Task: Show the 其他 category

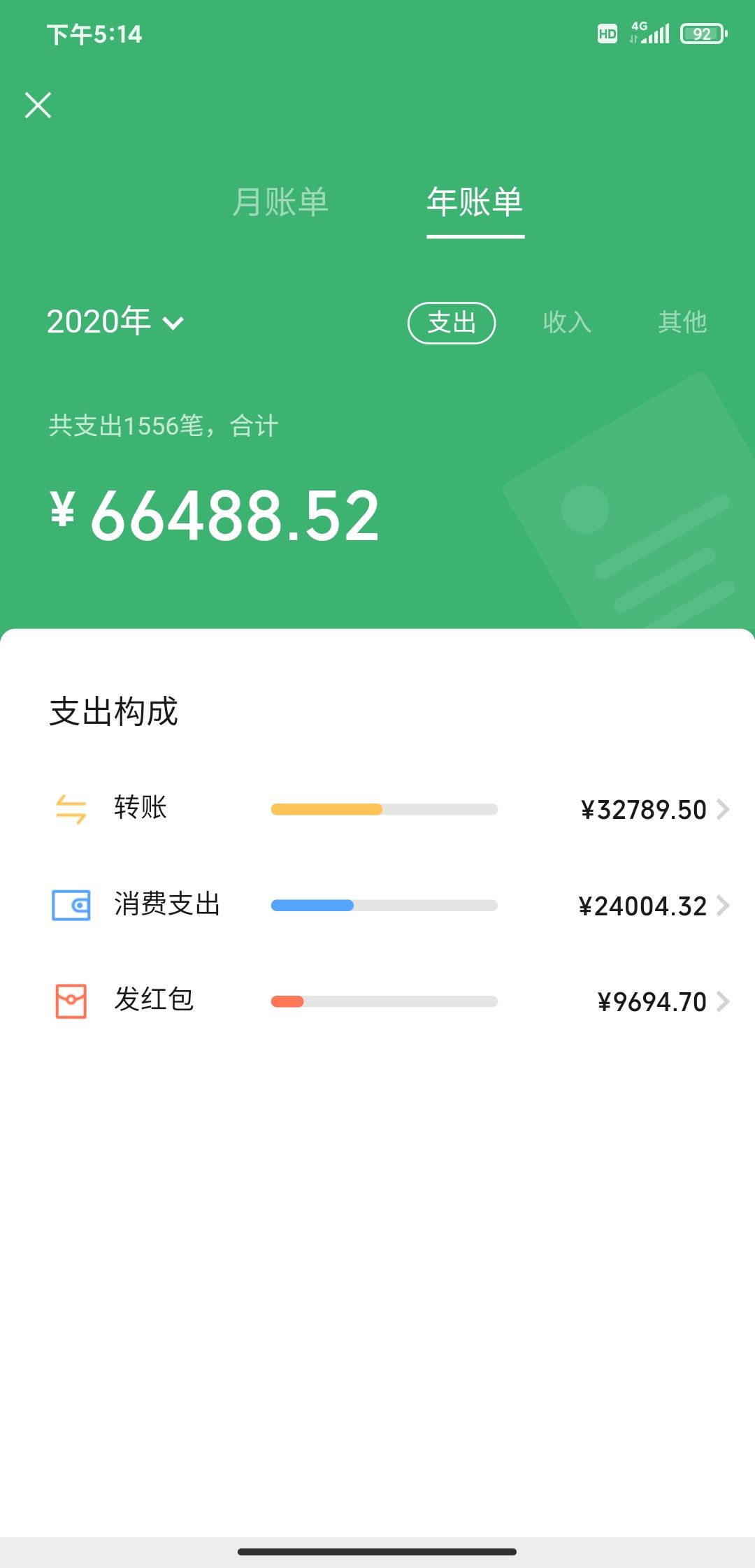Action: pos(682,323)
